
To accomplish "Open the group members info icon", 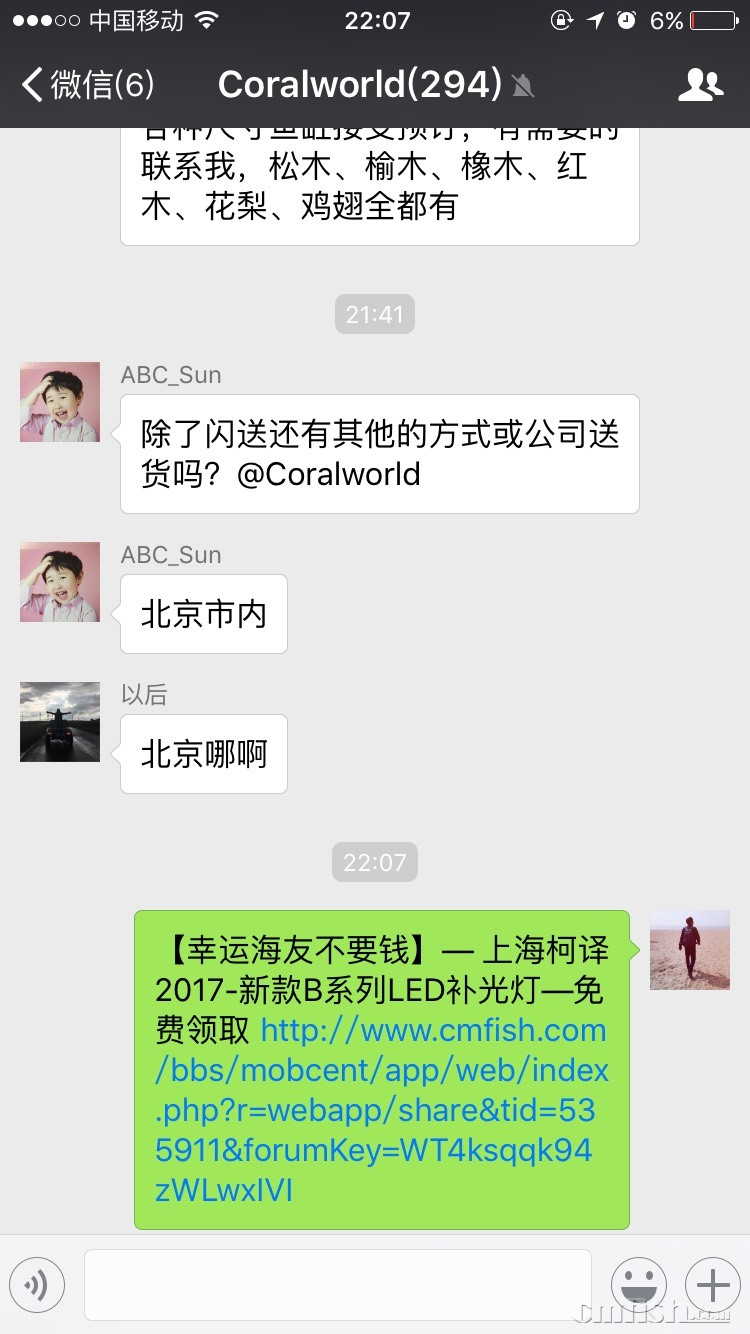I will [x=700, y=85].
